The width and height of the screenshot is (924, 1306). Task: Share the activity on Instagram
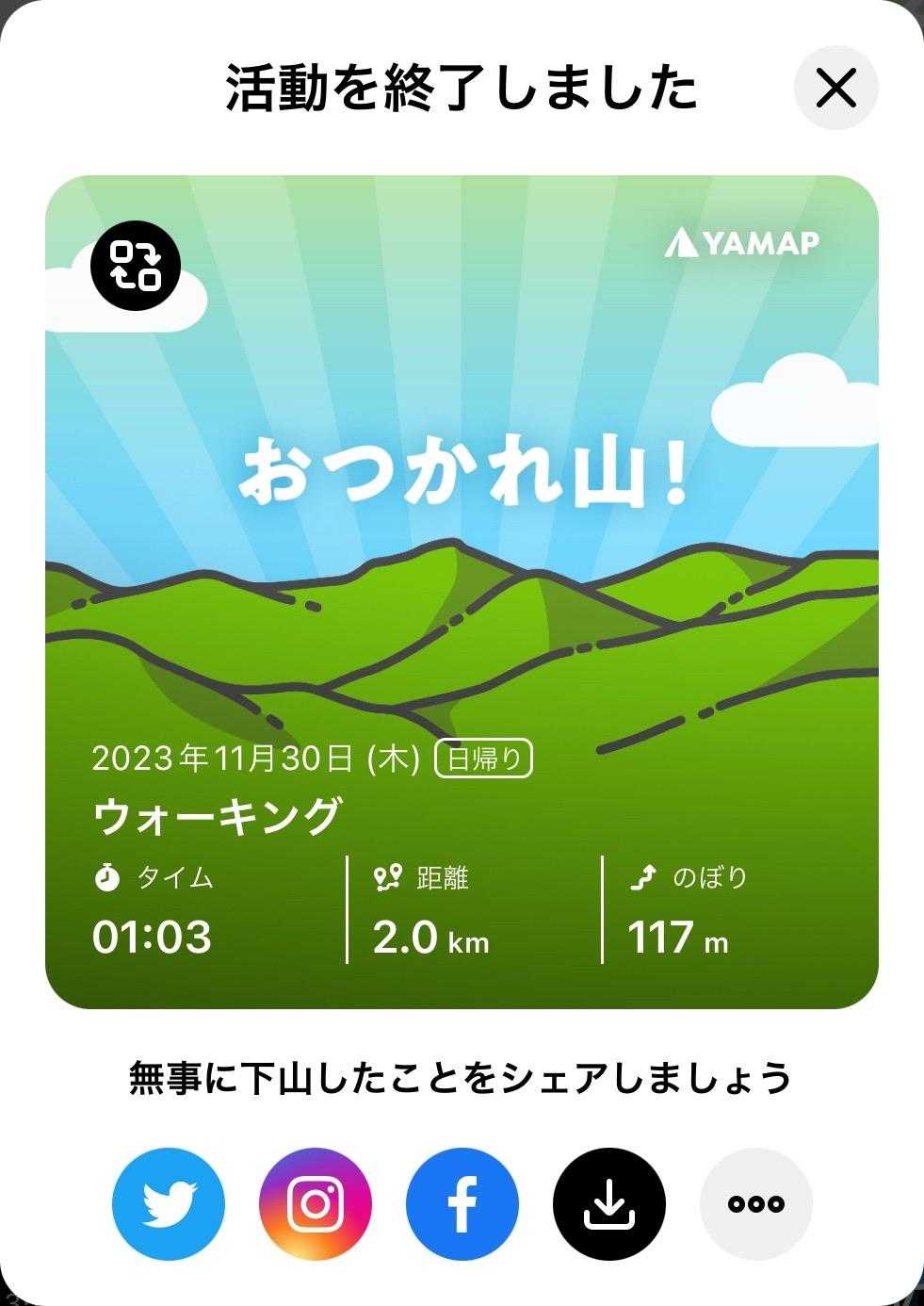coord(316,1203)
